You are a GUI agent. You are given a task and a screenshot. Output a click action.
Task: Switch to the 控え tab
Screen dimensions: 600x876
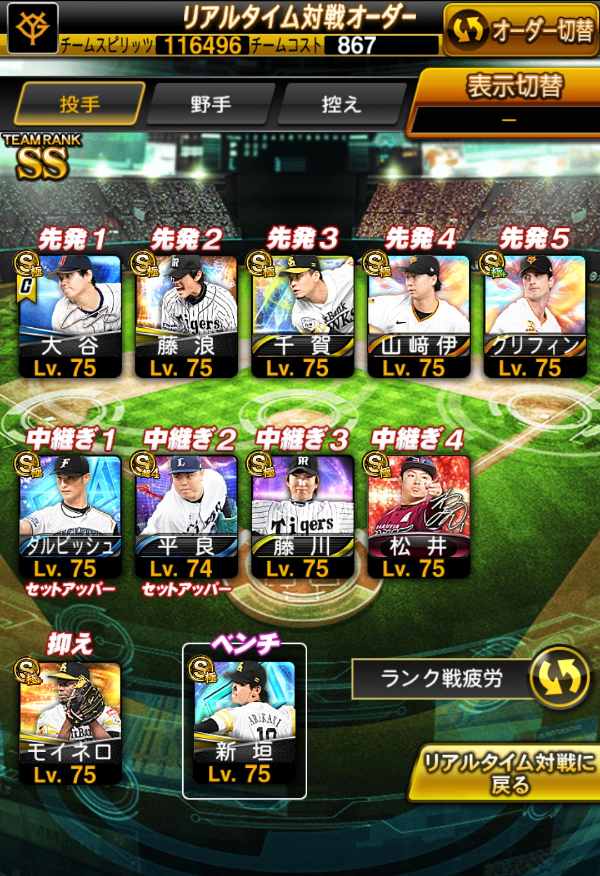click(x=343, y=104)
